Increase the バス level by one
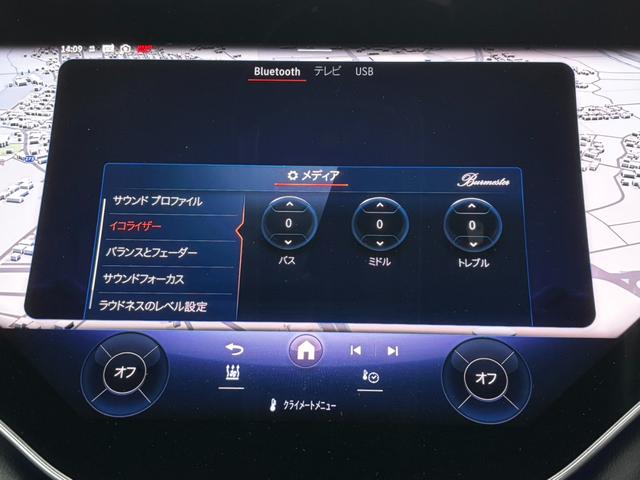Viewport: 640px width, 480px height. [x=288, y=207]
